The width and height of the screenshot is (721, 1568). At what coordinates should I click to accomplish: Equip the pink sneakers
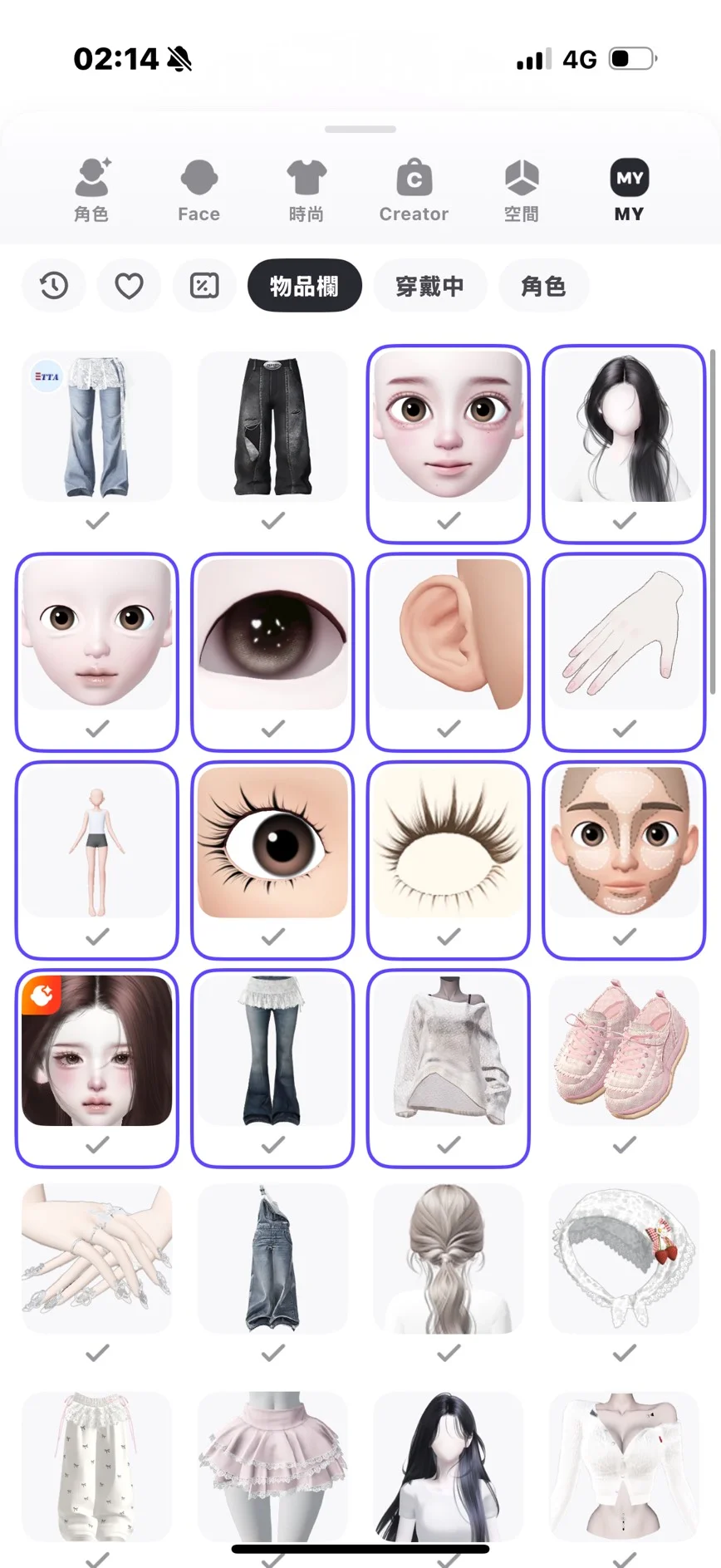click(x=624, y=1051)
